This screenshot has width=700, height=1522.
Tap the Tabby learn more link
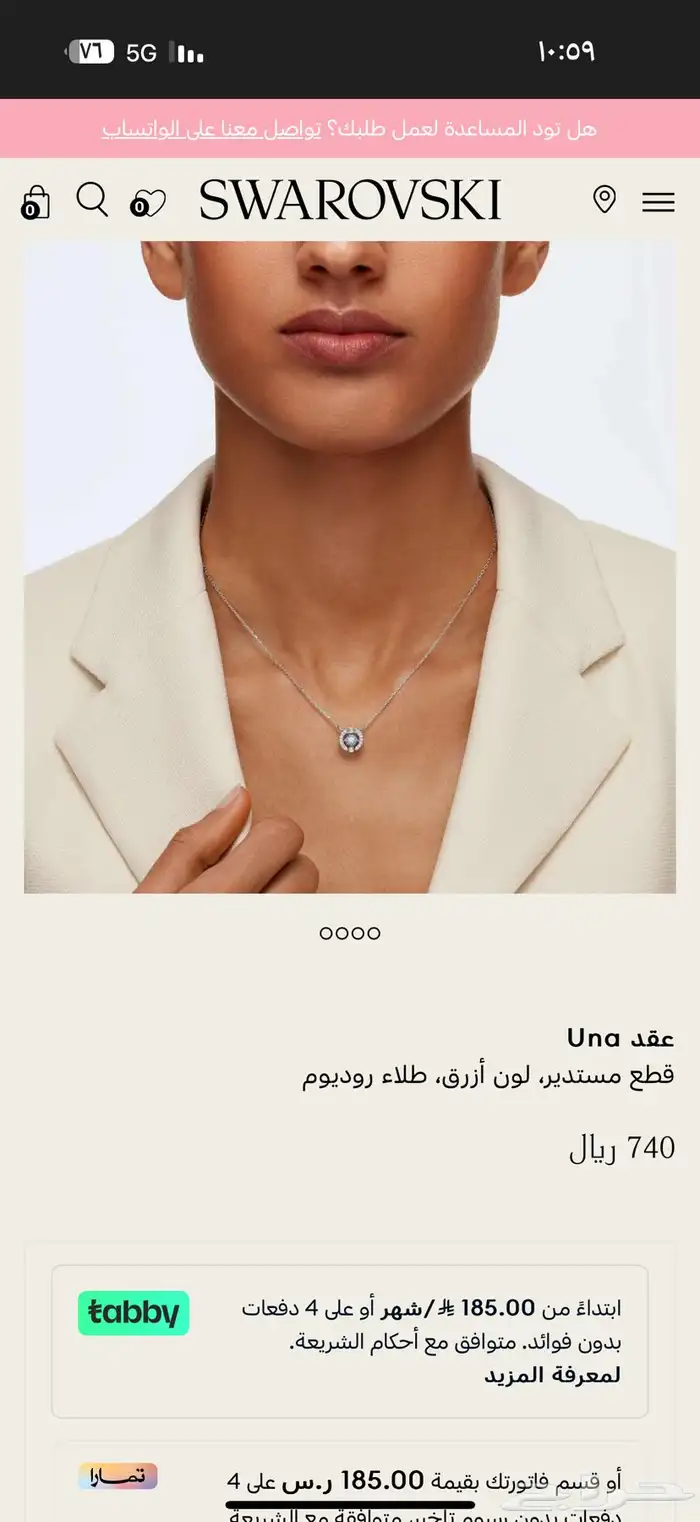tap(552, 1375)
